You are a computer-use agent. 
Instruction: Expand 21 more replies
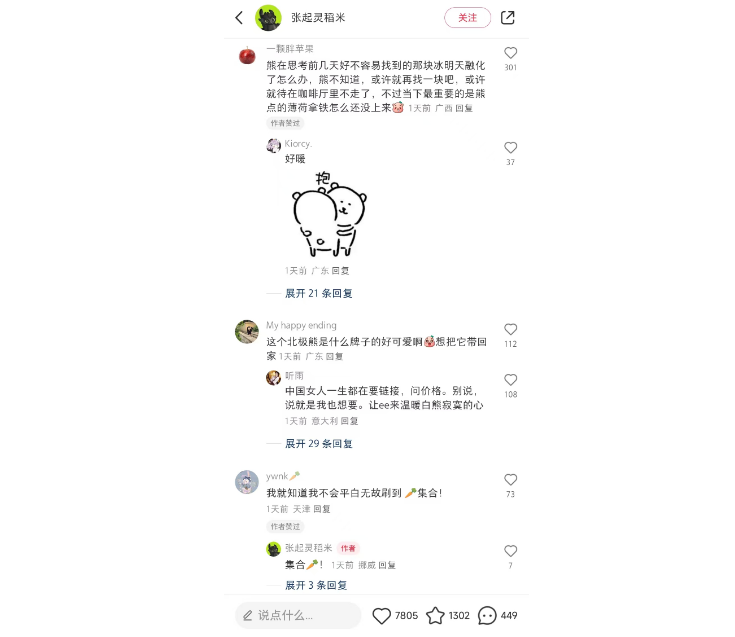[x=318, y=294]
